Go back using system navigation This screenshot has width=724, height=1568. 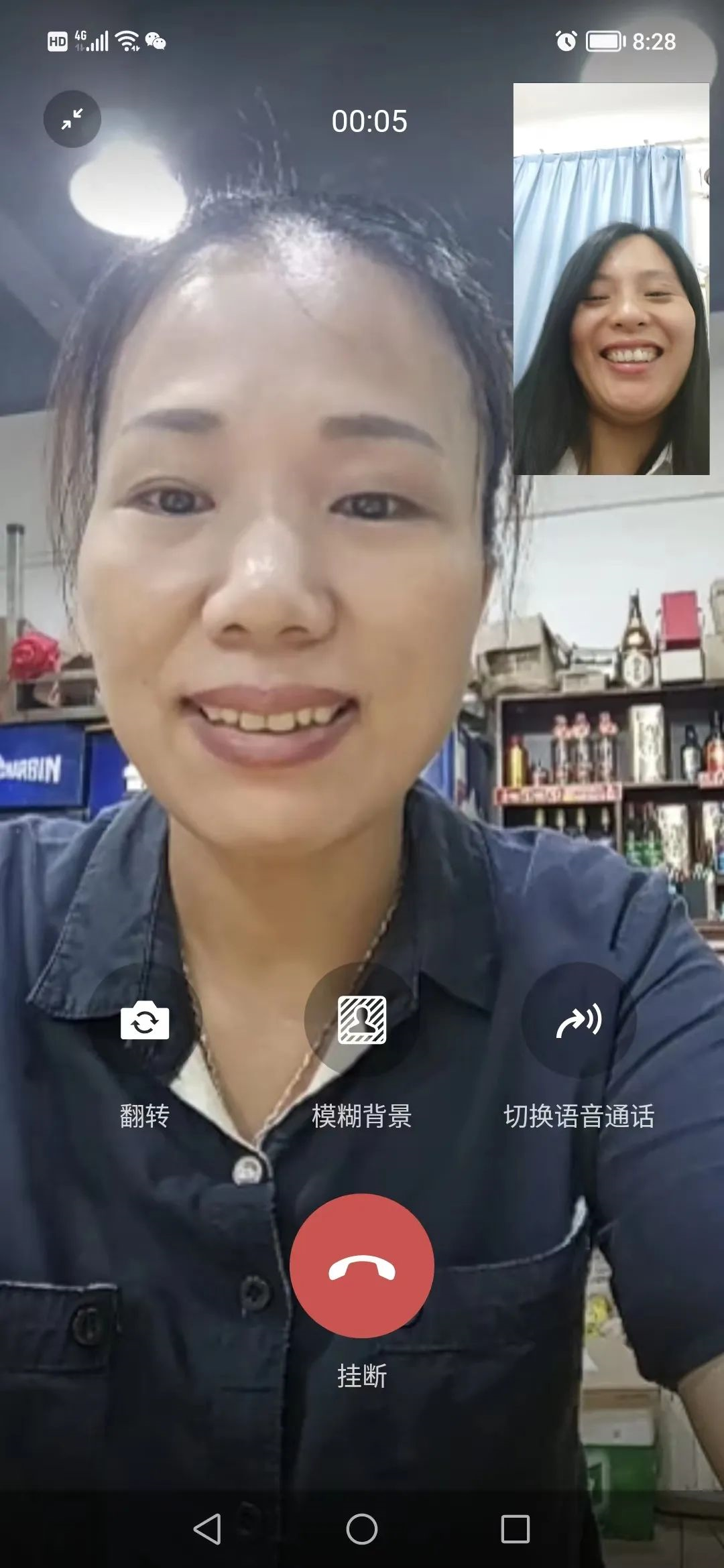(207, 1528)
